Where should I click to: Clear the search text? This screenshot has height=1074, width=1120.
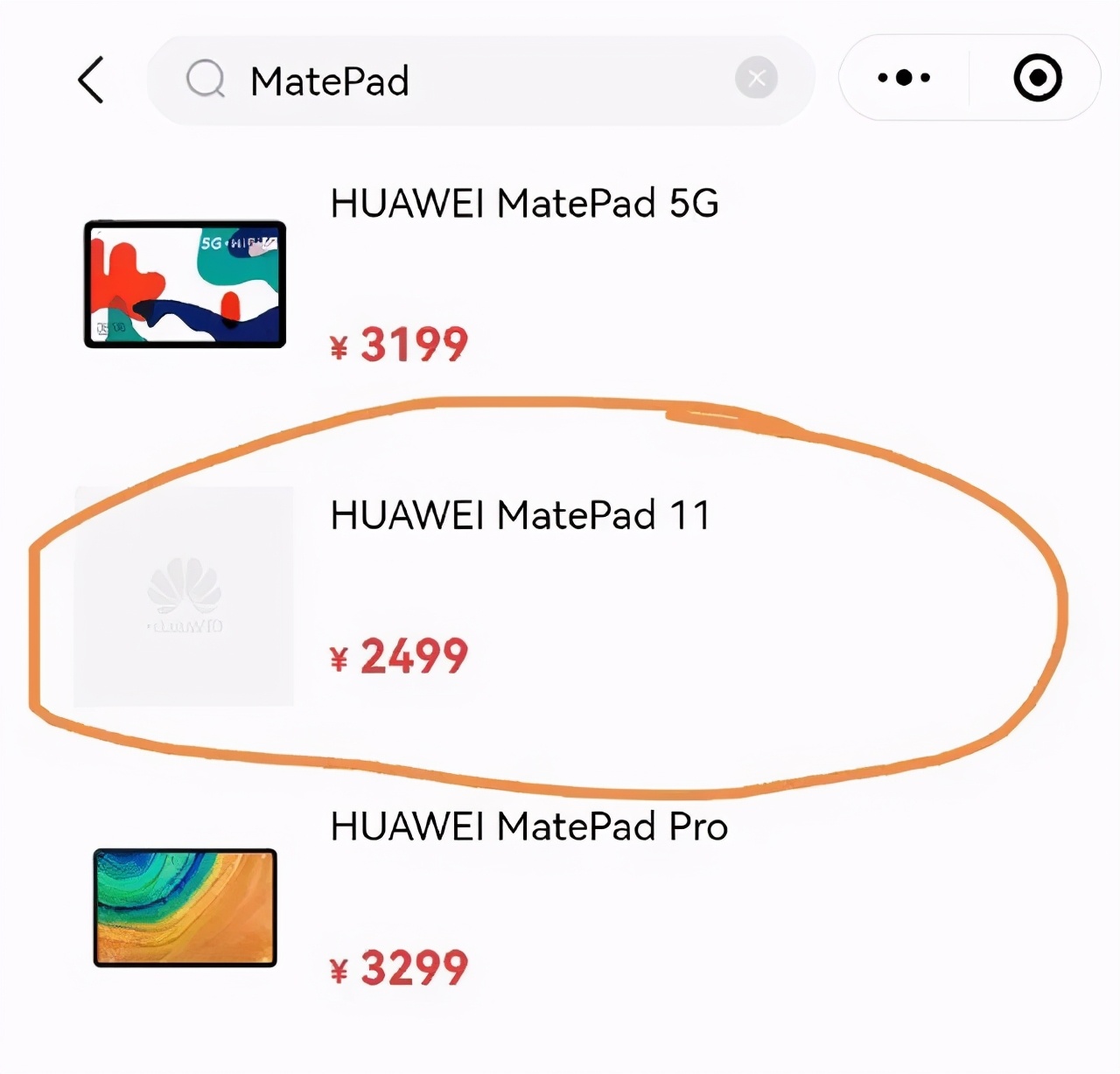pyautogui.click(x=757, y=79)
